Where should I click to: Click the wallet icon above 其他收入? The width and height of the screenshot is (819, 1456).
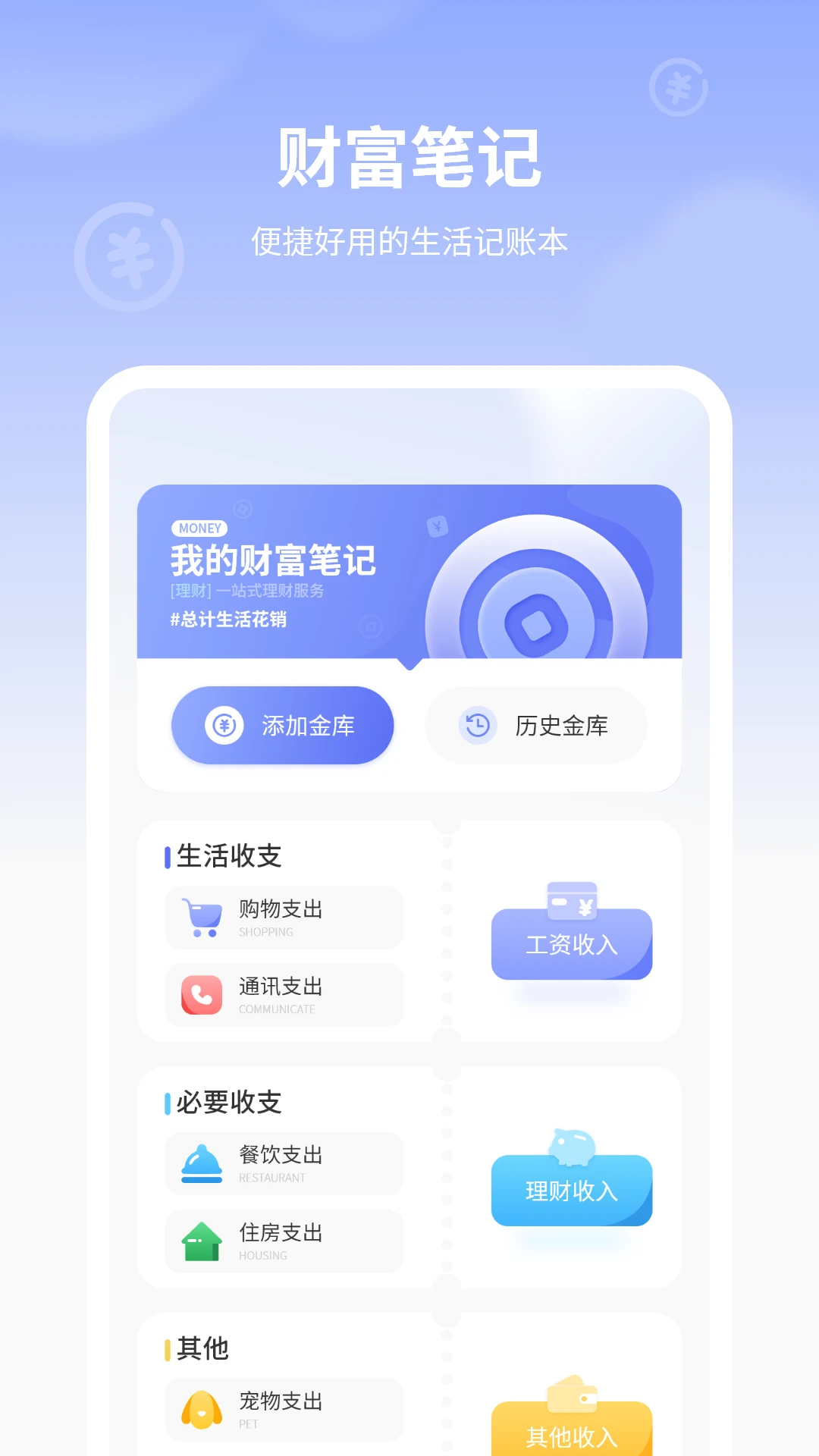(573, 1398)
